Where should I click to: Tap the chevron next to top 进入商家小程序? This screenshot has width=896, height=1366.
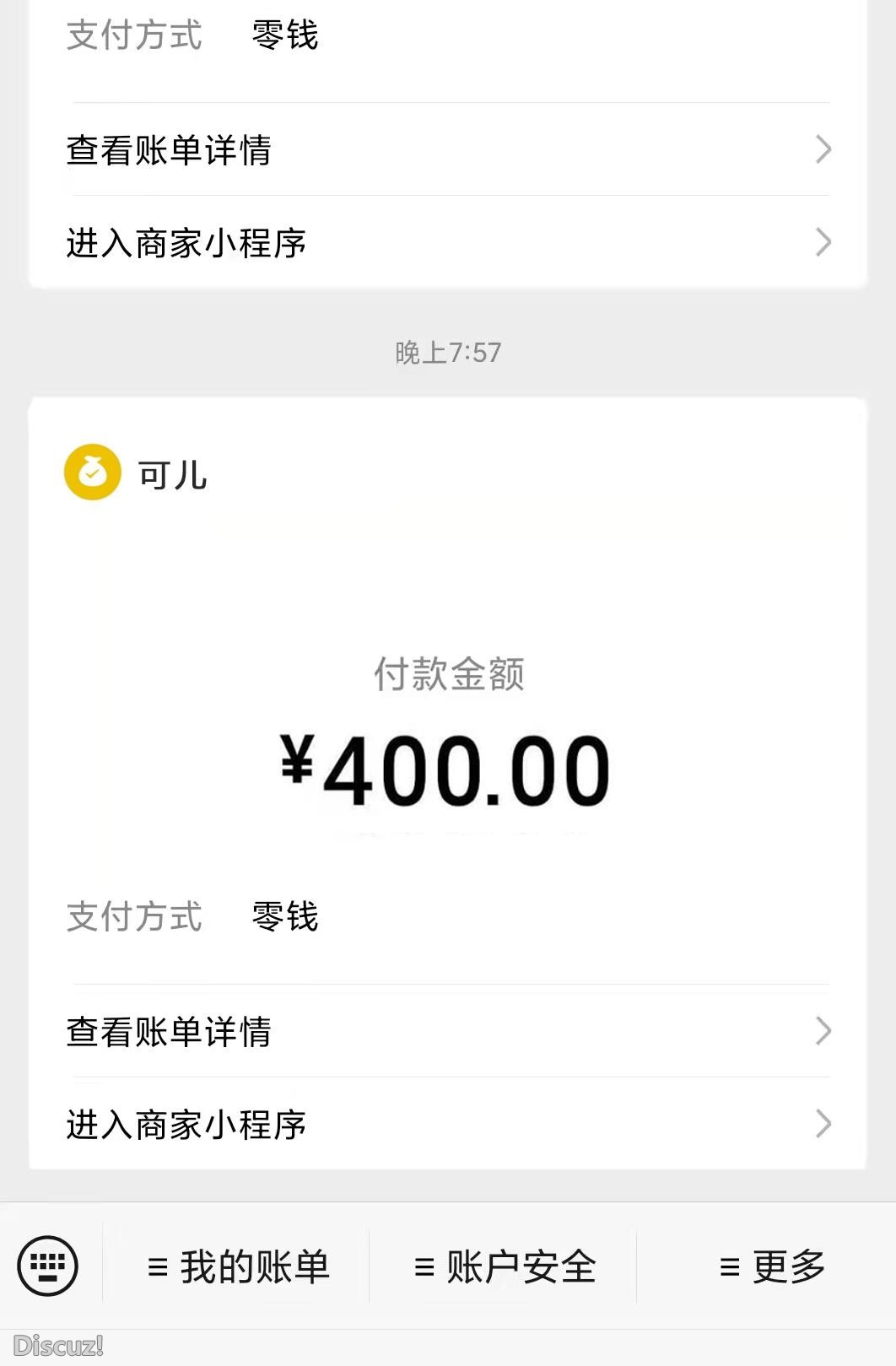[824, 242]
